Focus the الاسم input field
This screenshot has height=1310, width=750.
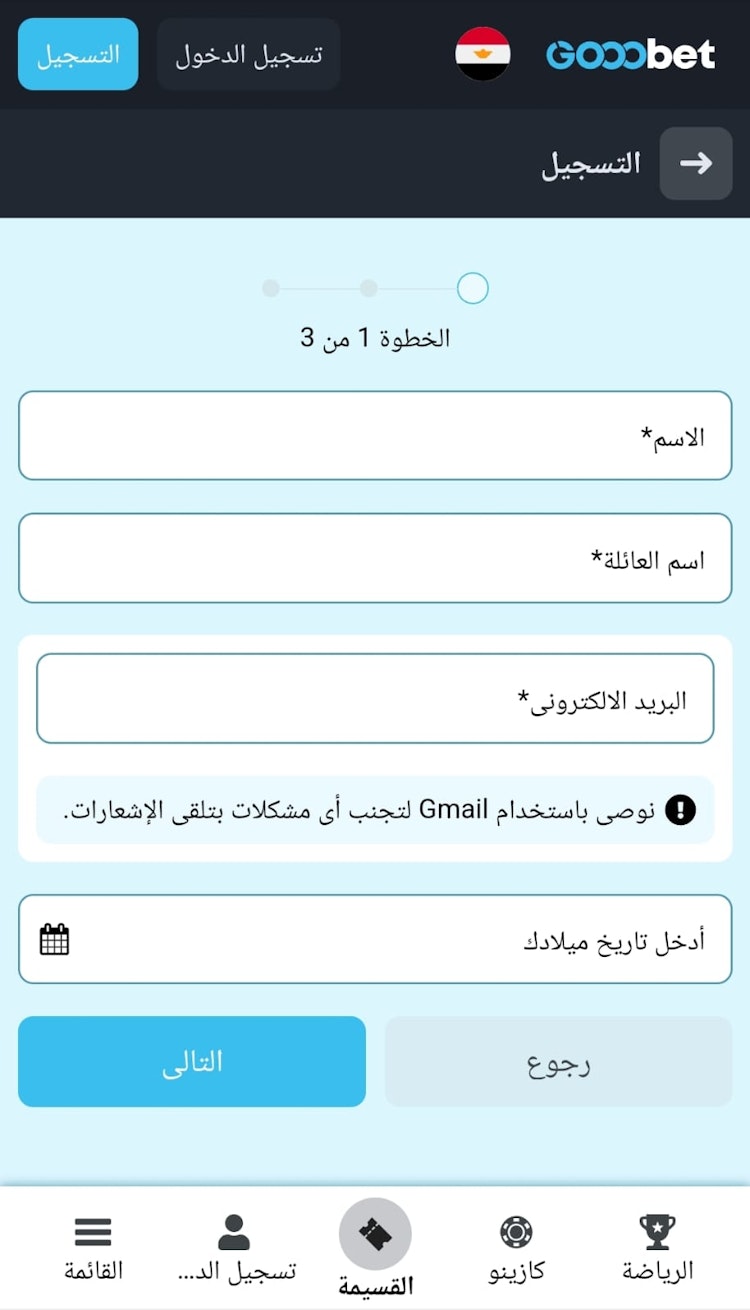[375, 436]
